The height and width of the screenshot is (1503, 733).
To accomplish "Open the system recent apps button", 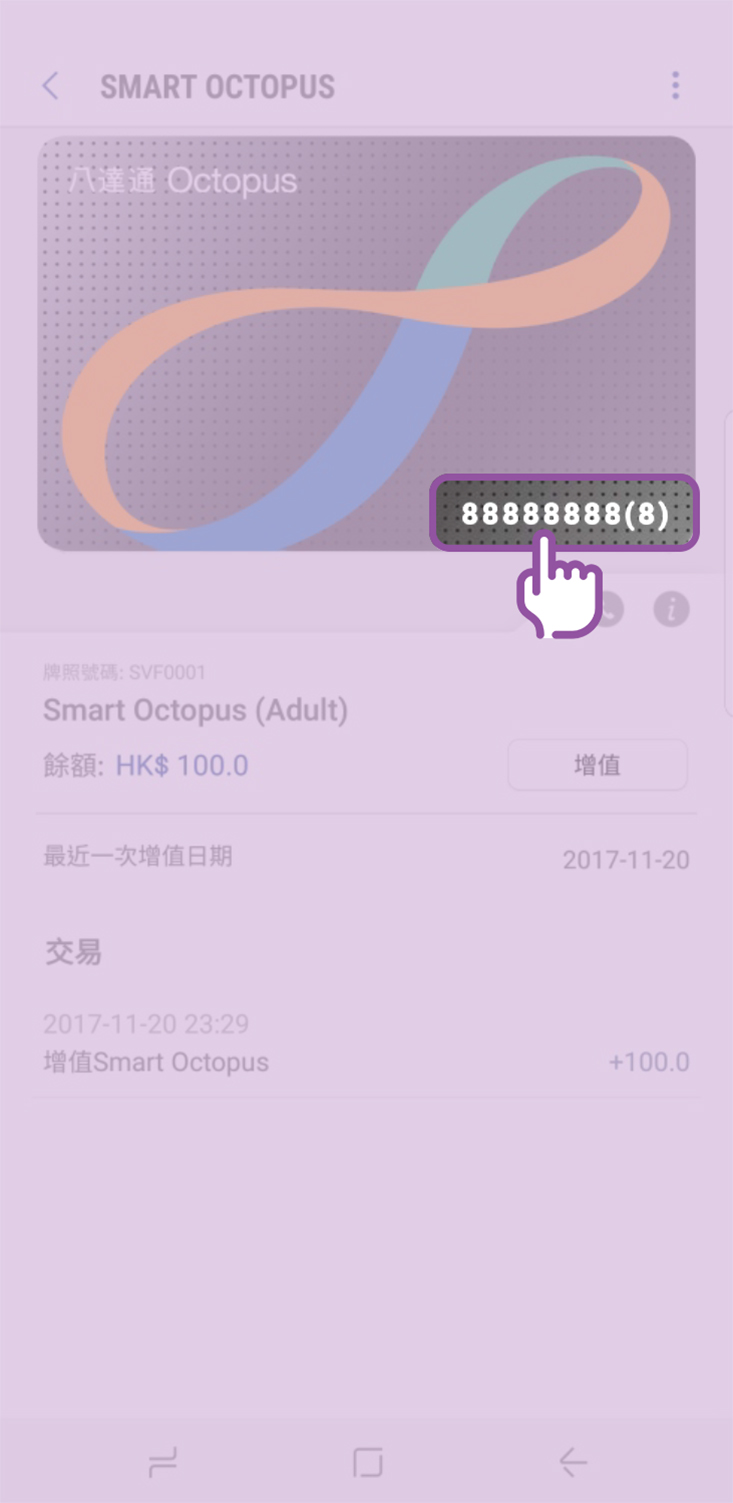I will click(x=162, y=1464).
